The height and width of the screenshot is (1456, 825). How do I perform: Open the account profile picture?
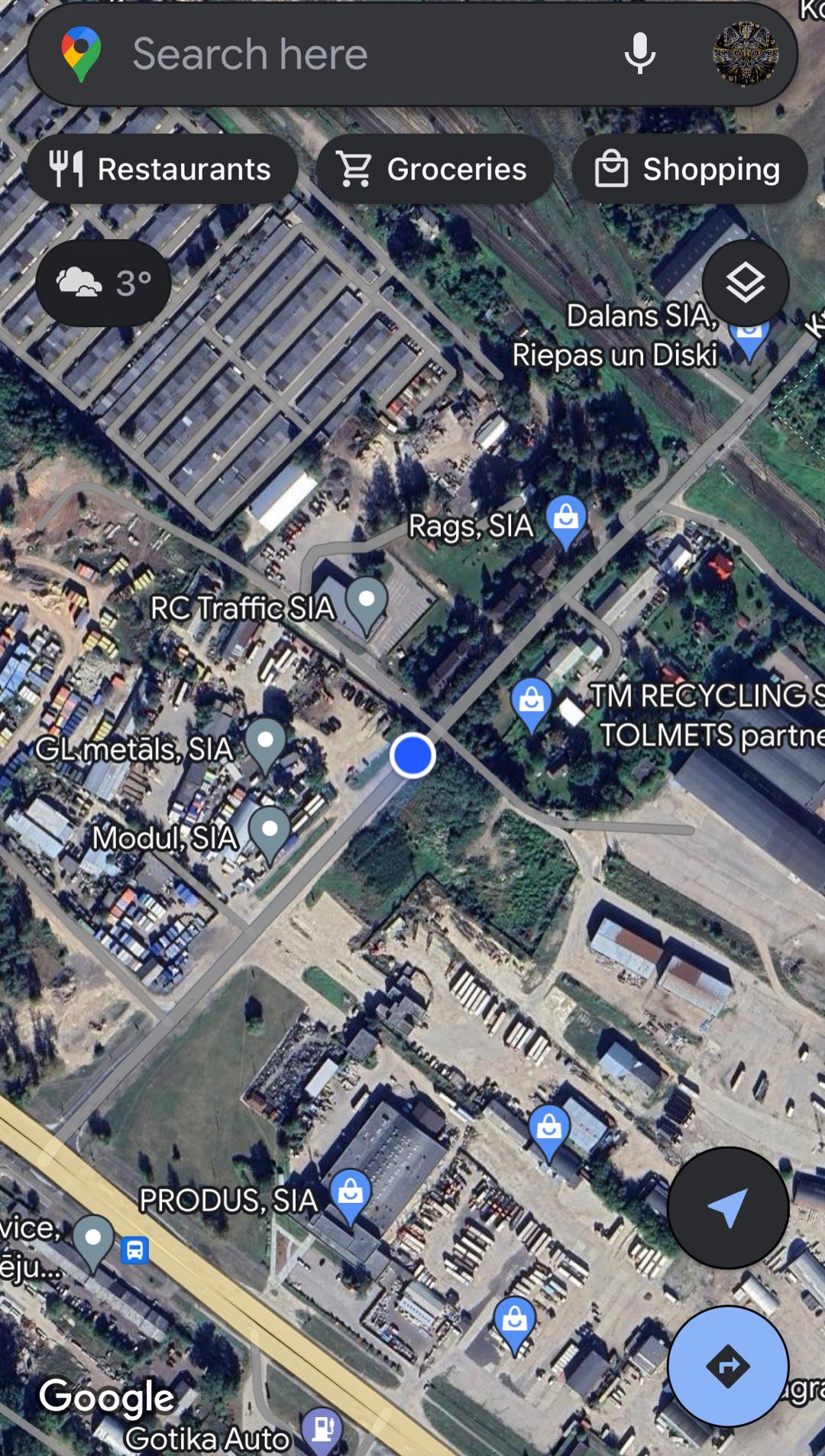tap(746, 54)
